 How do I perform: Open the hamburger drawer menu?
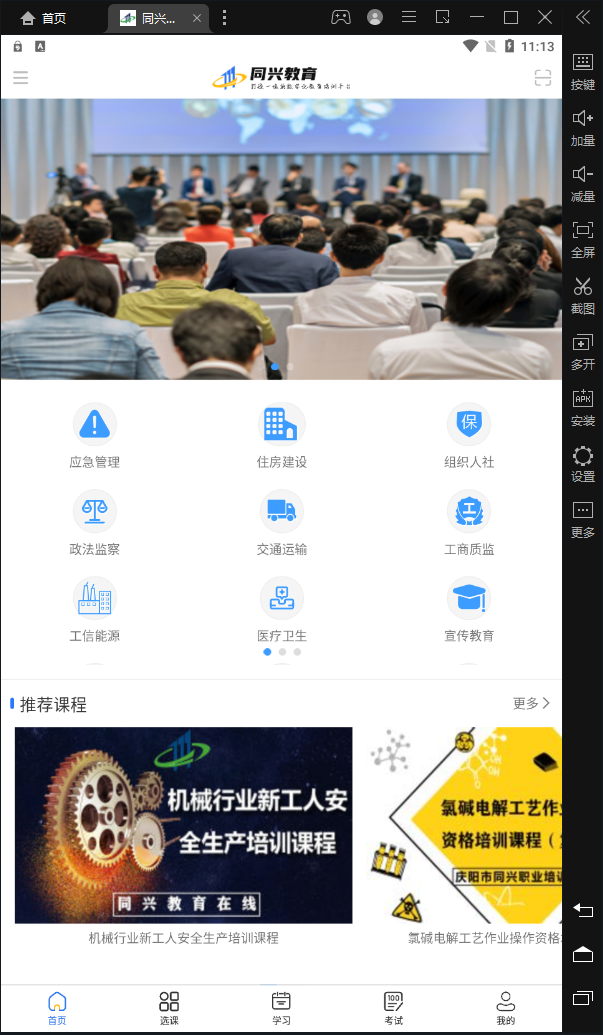[20, 78]
